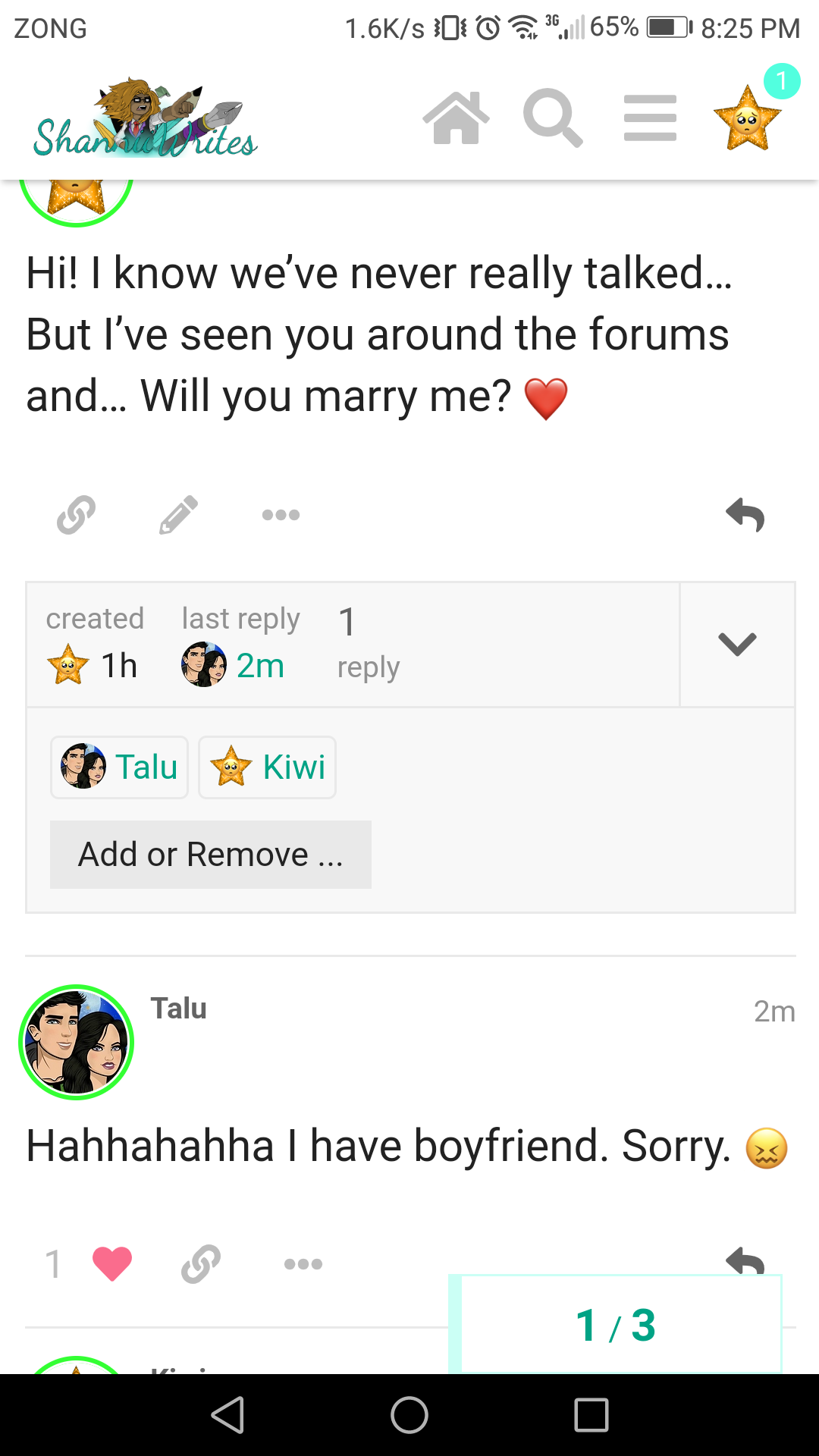
Task: Open the search magnifier in header
Action: pyautogui.click(x=553, y=118)
